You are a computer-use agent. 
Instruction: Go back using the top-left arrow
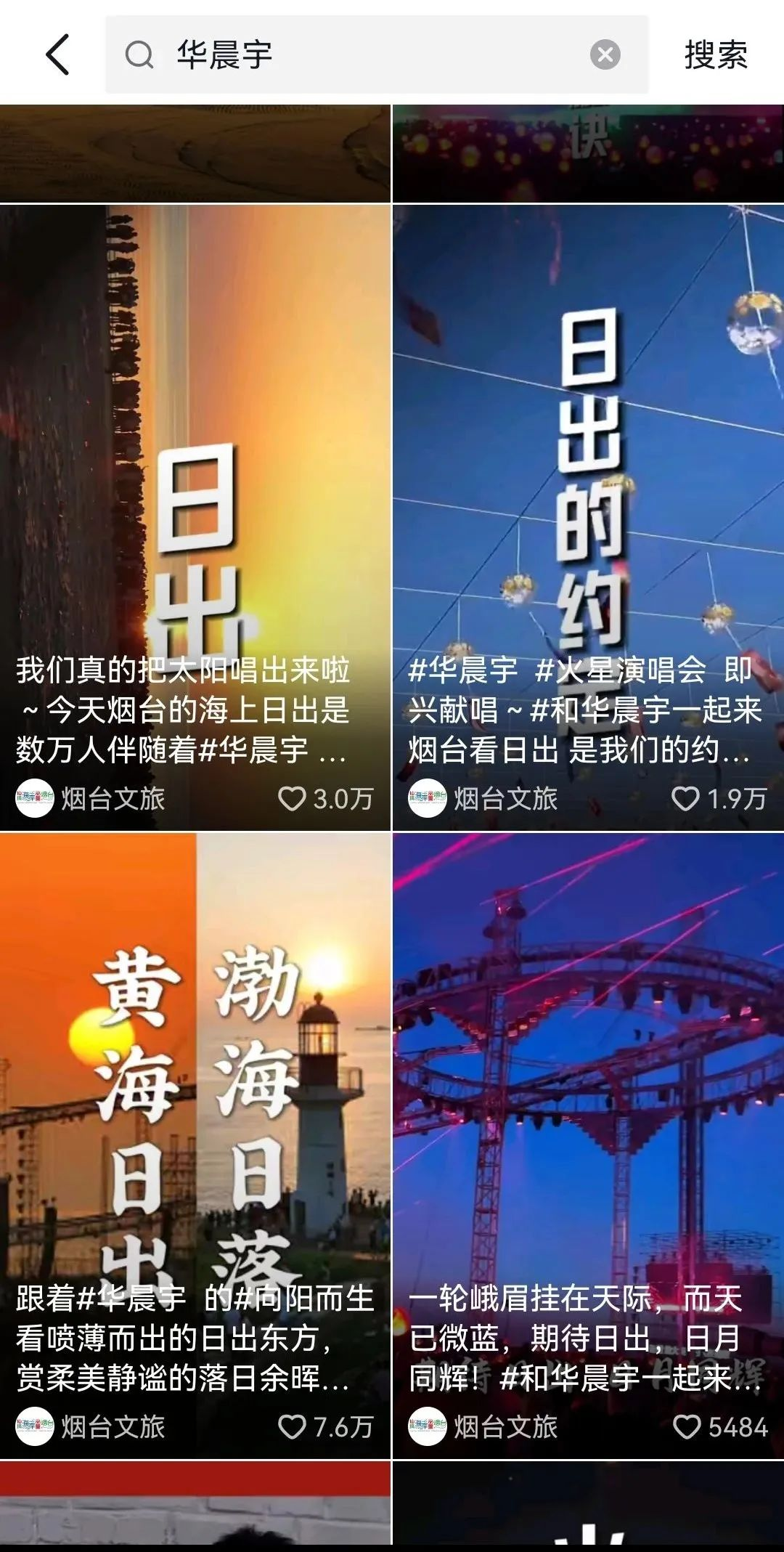57,54
